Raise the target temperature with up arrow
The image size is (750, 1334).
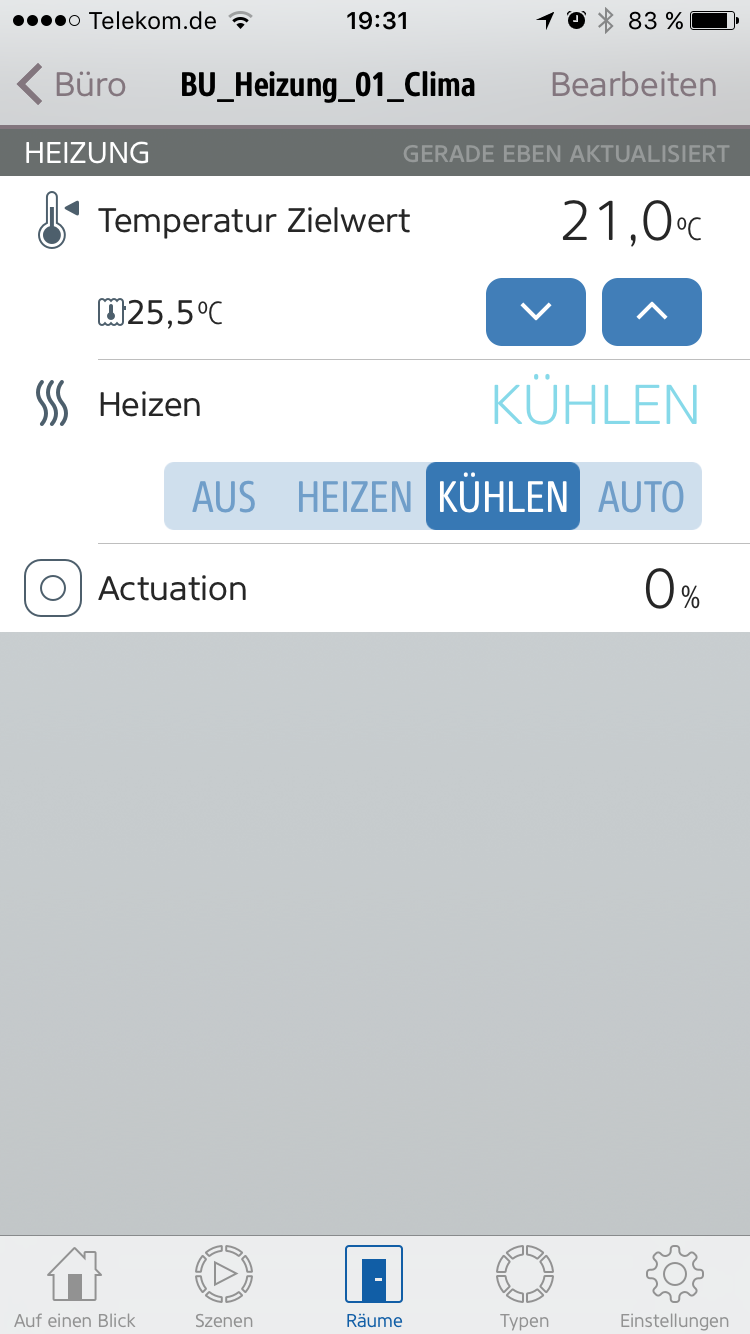(x=652, y=312)
